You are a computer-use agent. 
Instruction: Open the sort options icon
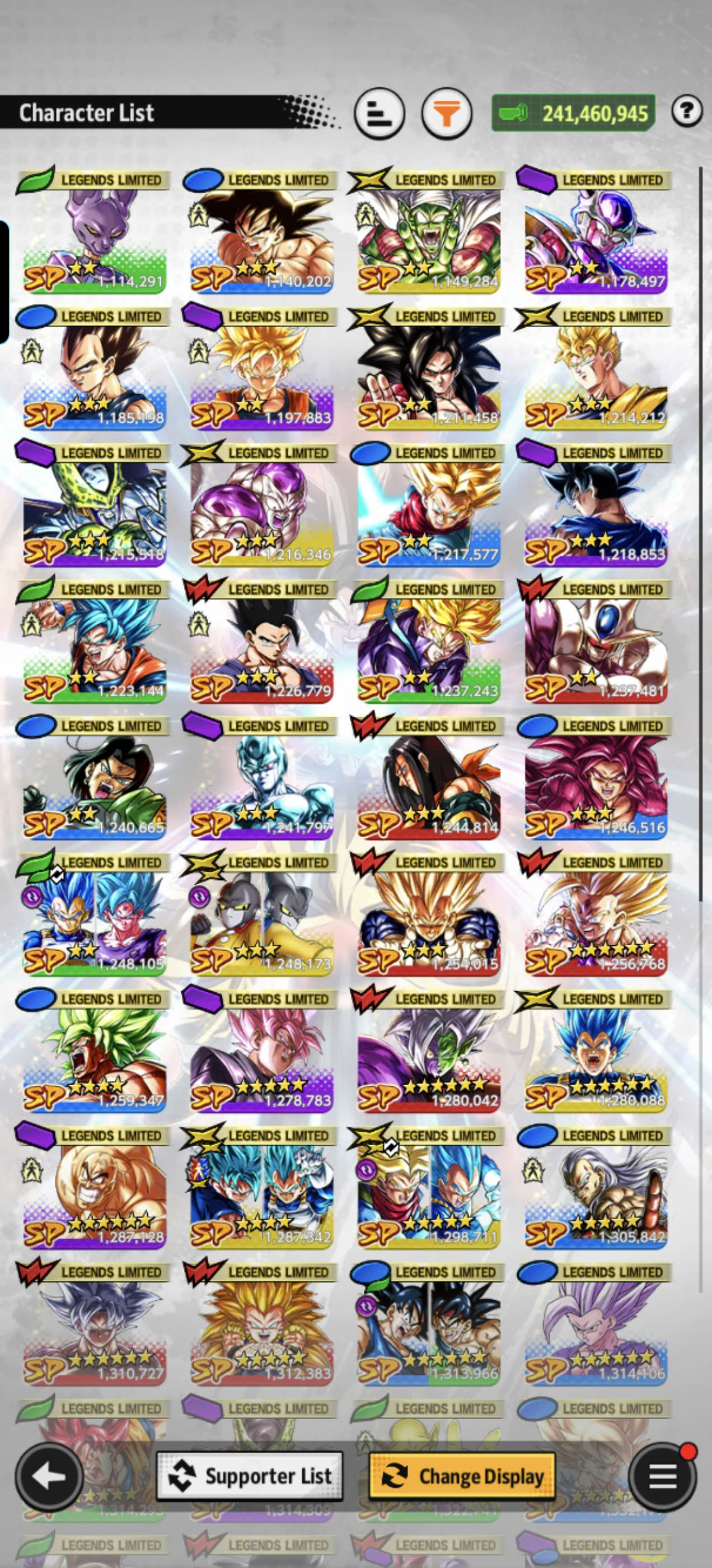379,113
